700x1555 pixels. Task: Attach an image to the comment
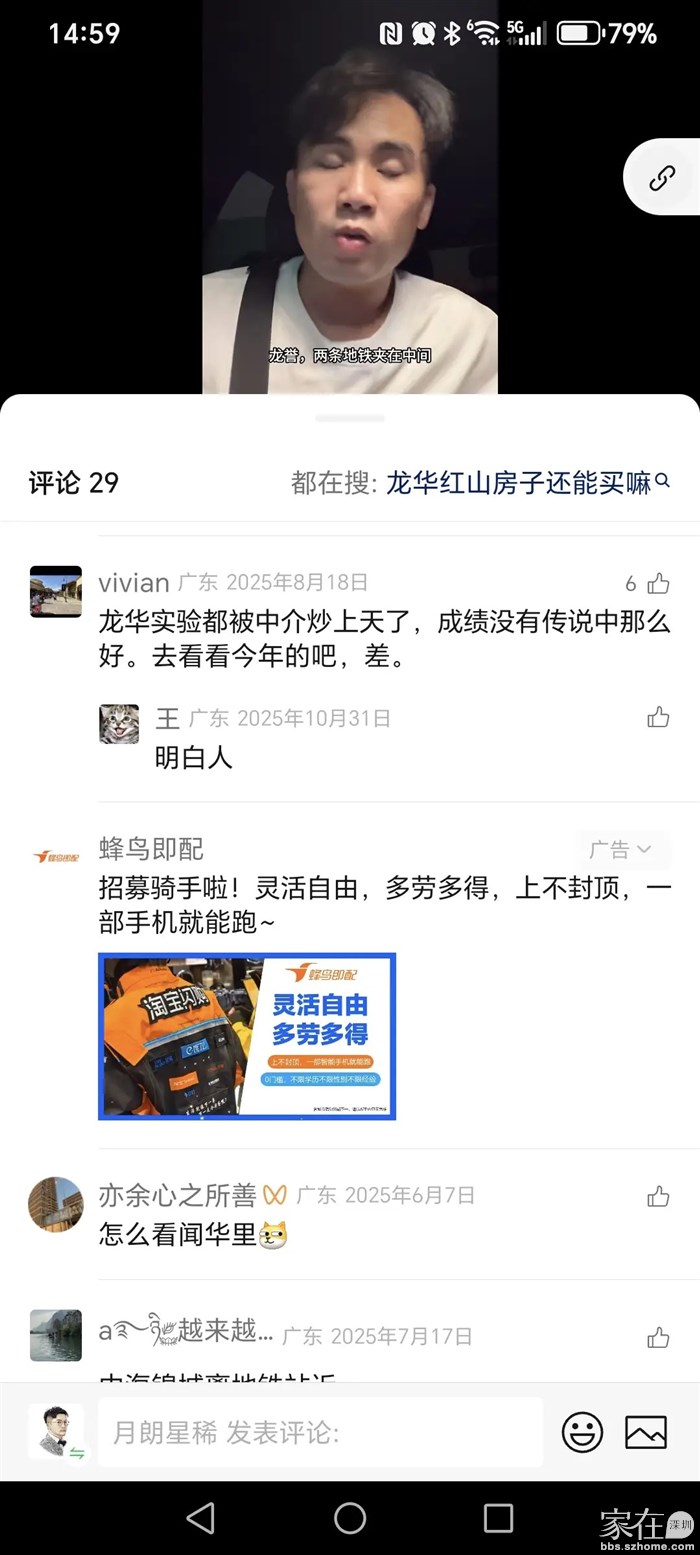coord(646,1432)
